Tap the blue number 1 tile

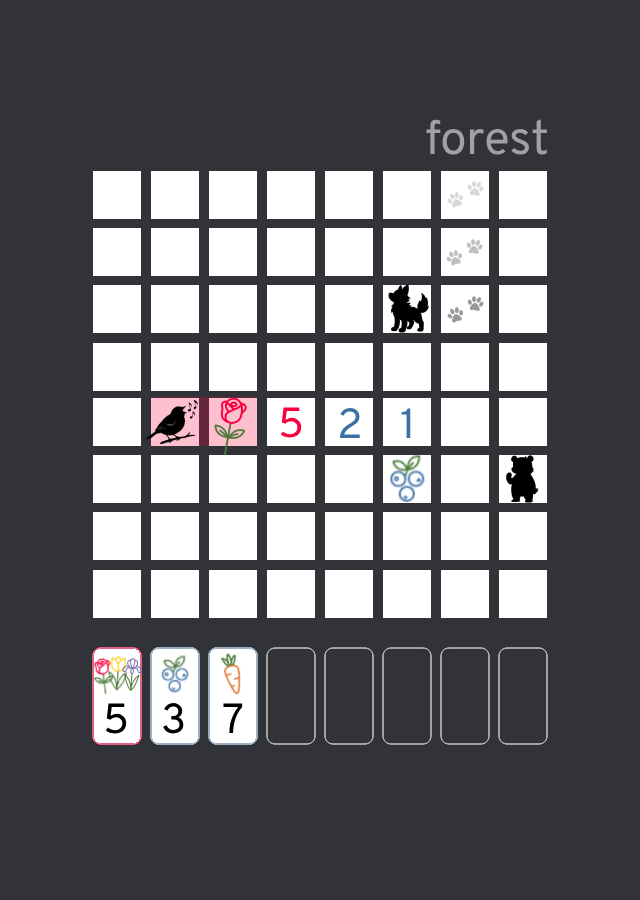[407, 423]
